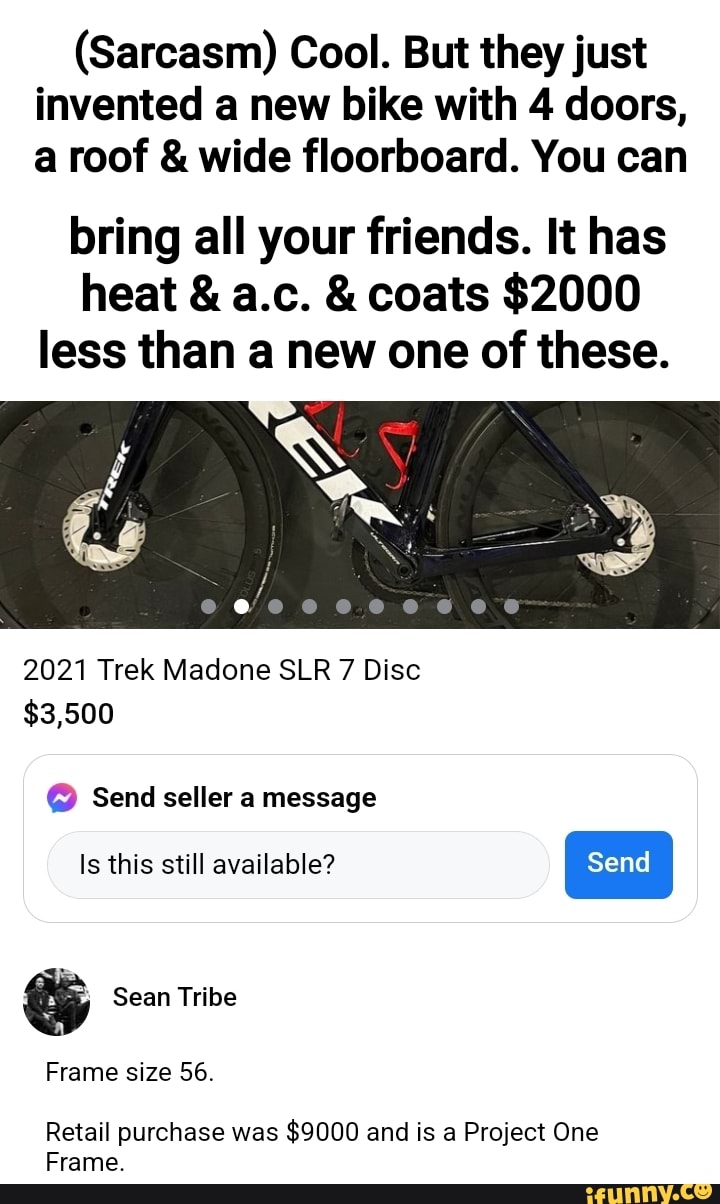The width and height of the screenshot is (720, 1204).
Task: Tap the fourth image pagination dot
Action: pyautogui.click(x=308, y=605)
